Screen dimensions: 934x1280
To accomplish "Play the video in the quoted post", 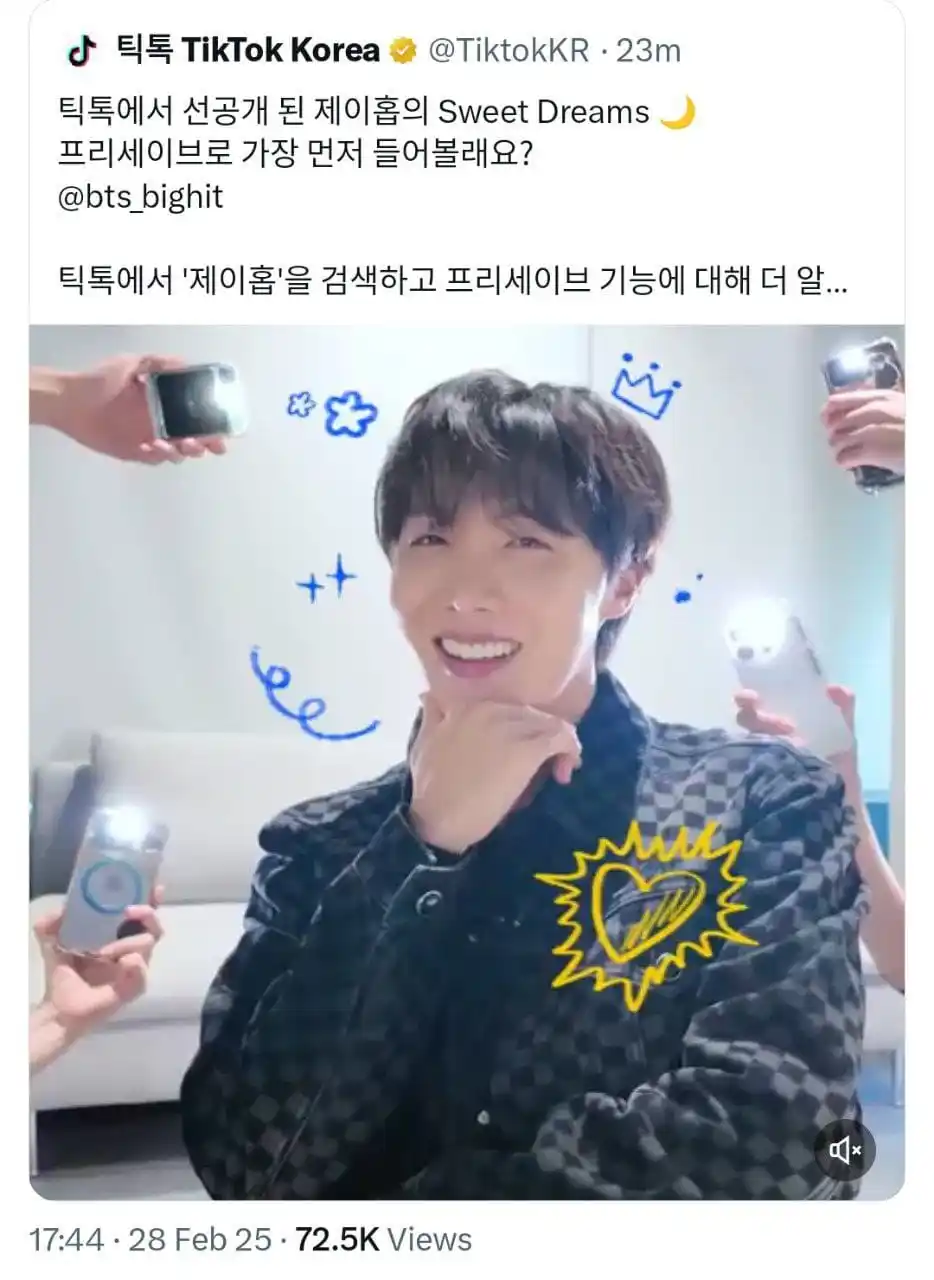I will pyautogui.click(x=466, y=760).
